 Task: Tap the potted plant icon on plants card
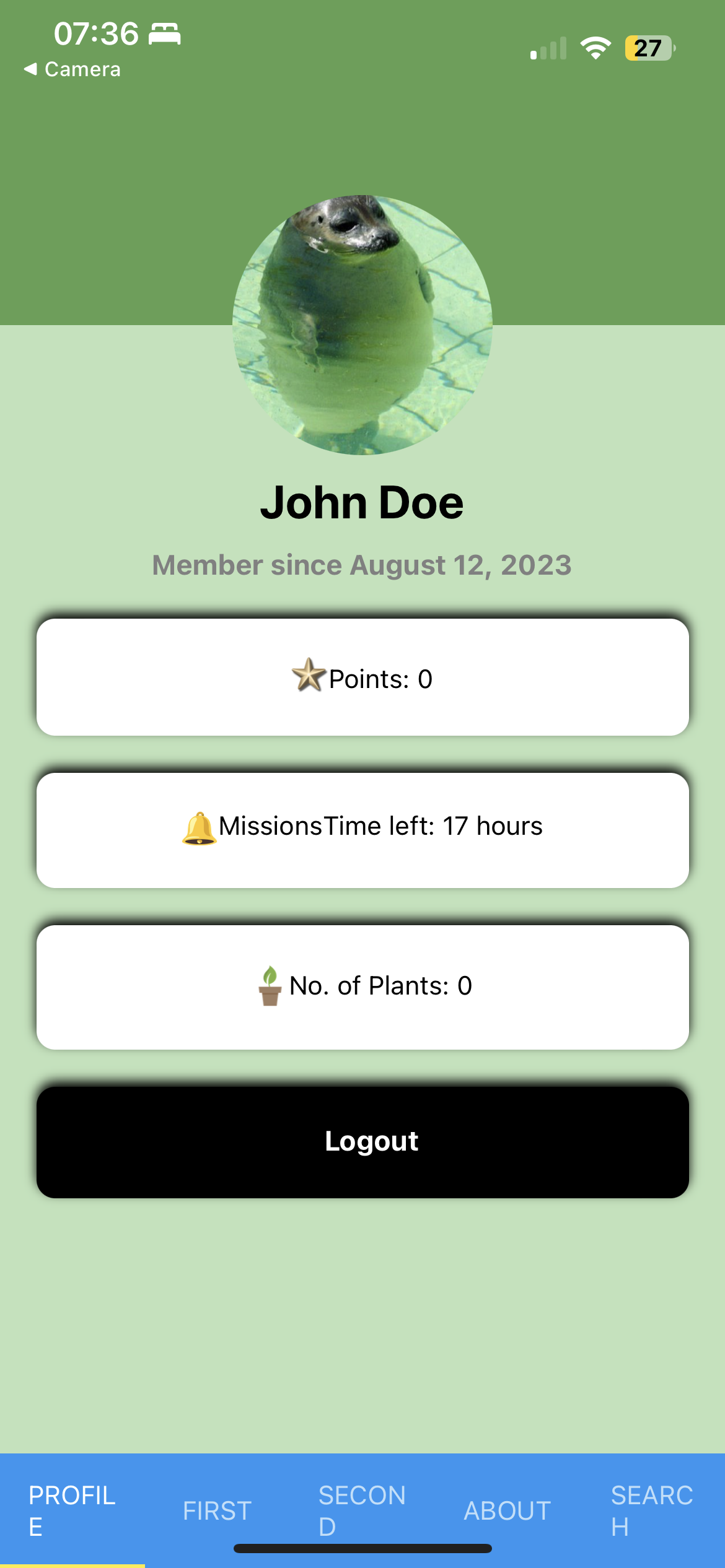click(x=270, y=985)
